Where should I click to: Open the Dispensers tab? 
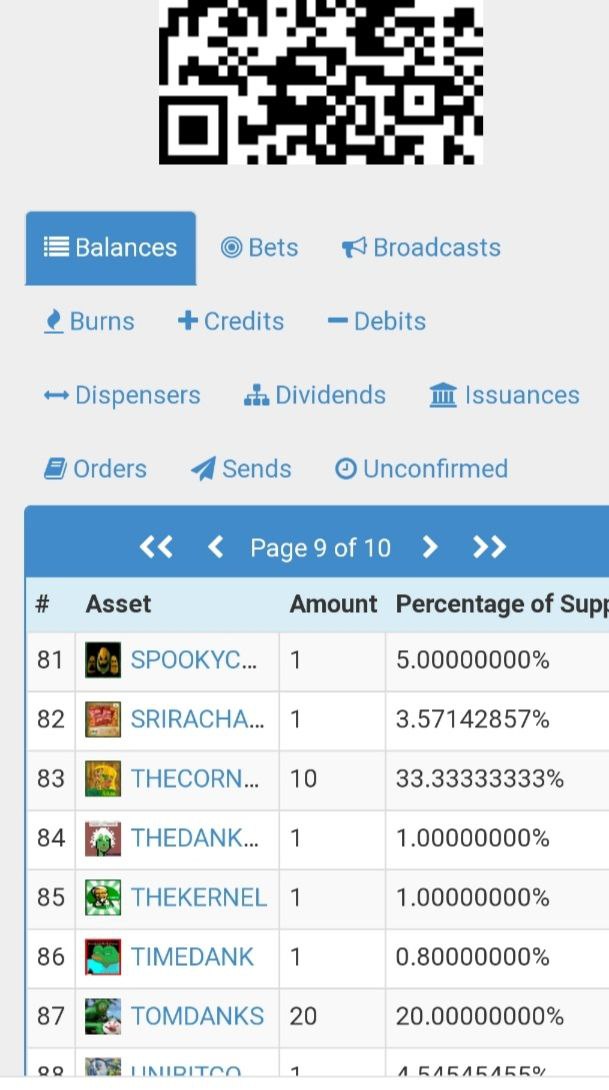[122, 395]
